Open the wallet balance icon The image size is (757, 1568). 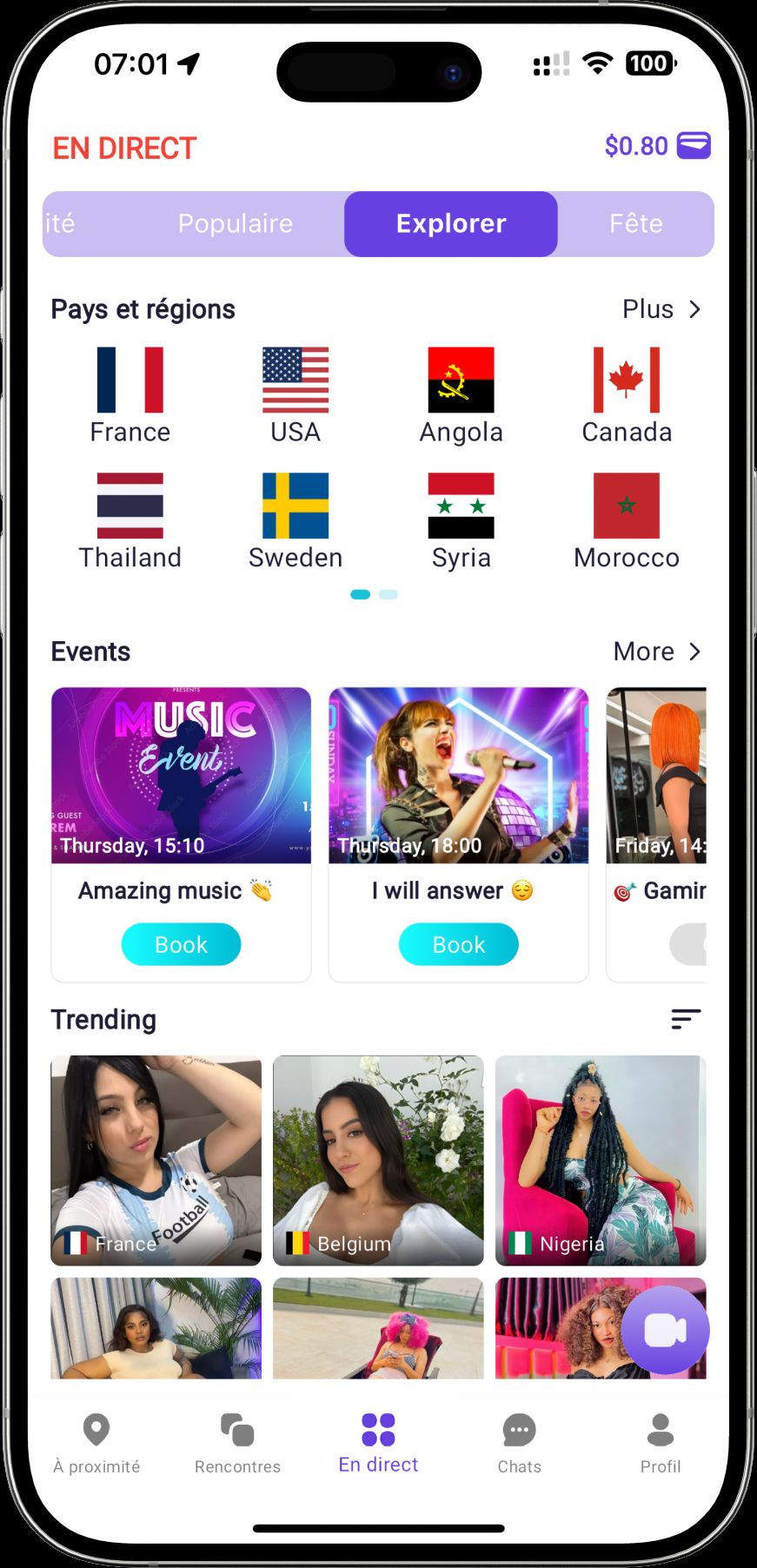[693, 145]
